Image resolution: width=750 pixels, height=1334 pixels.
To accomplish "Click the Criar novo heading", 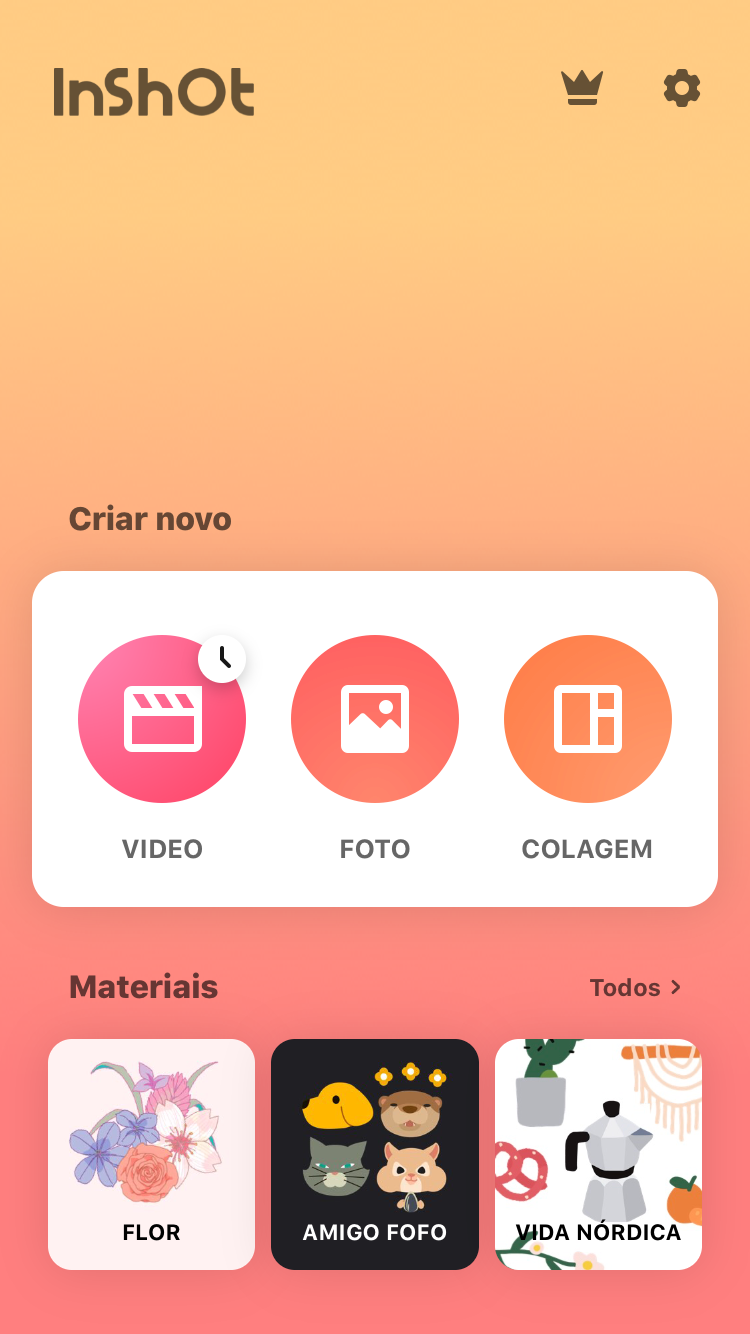I will pos(150,519).
